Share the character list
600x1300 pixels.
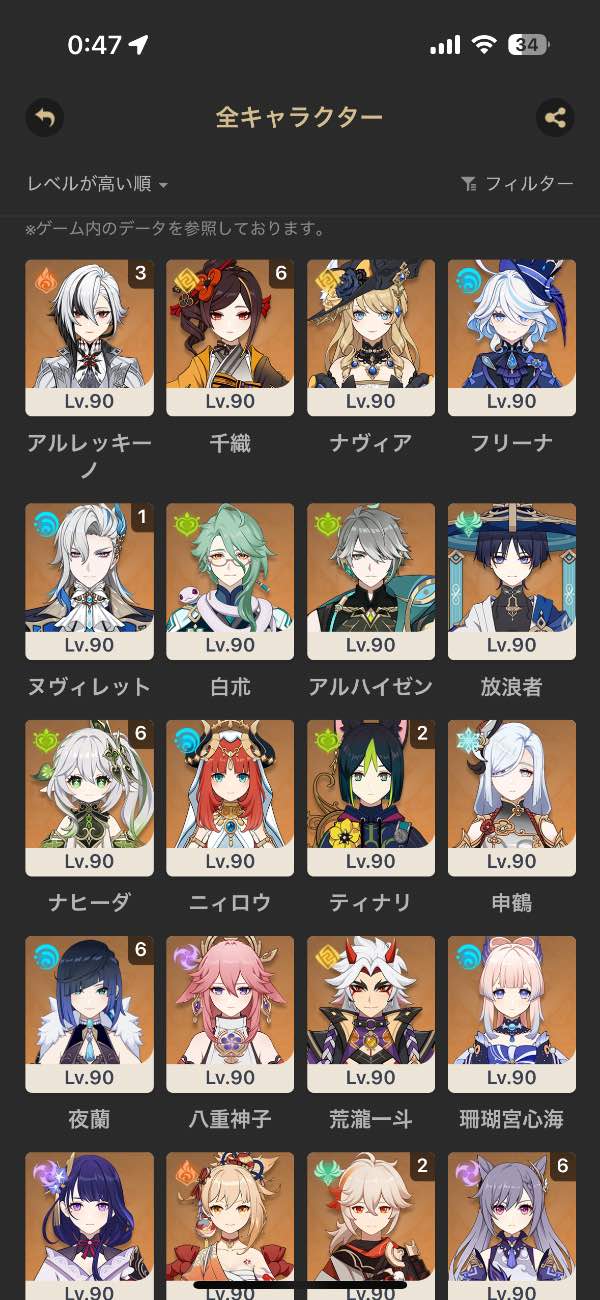pos(555,117)
